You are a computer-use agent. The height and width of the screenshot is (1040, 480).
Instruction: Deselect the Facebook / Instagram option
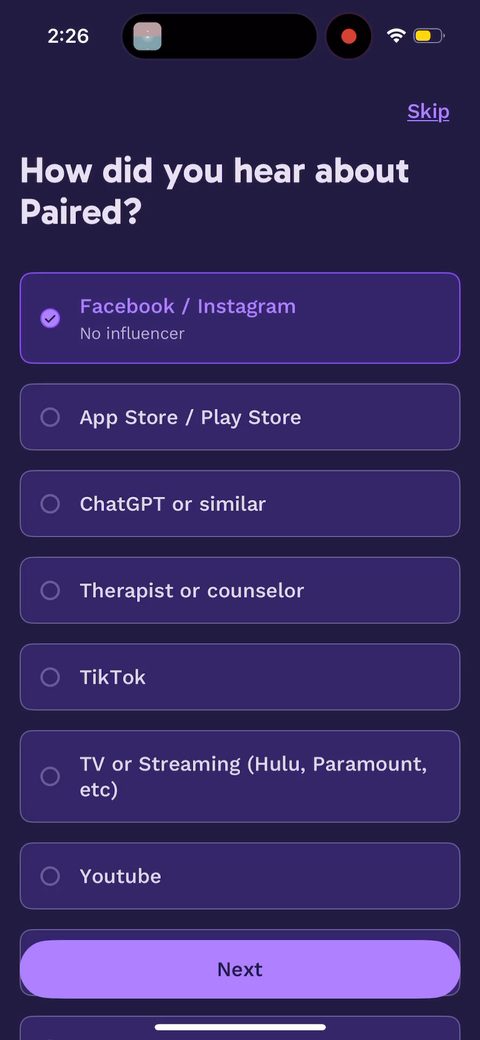pos(240,318)
